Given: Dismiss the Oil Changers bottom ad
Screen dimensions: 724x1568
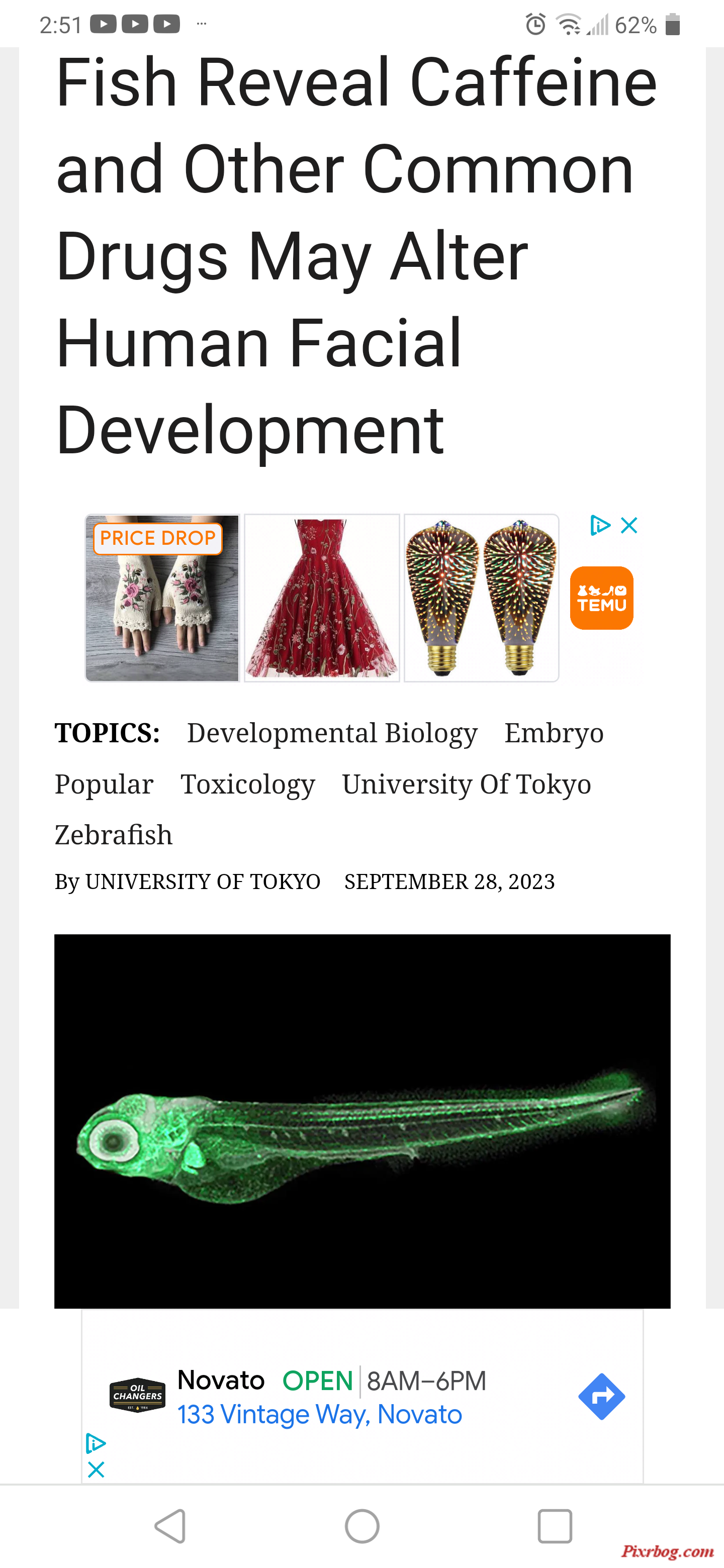Looking at the screenshot, I should [96, 1470].
